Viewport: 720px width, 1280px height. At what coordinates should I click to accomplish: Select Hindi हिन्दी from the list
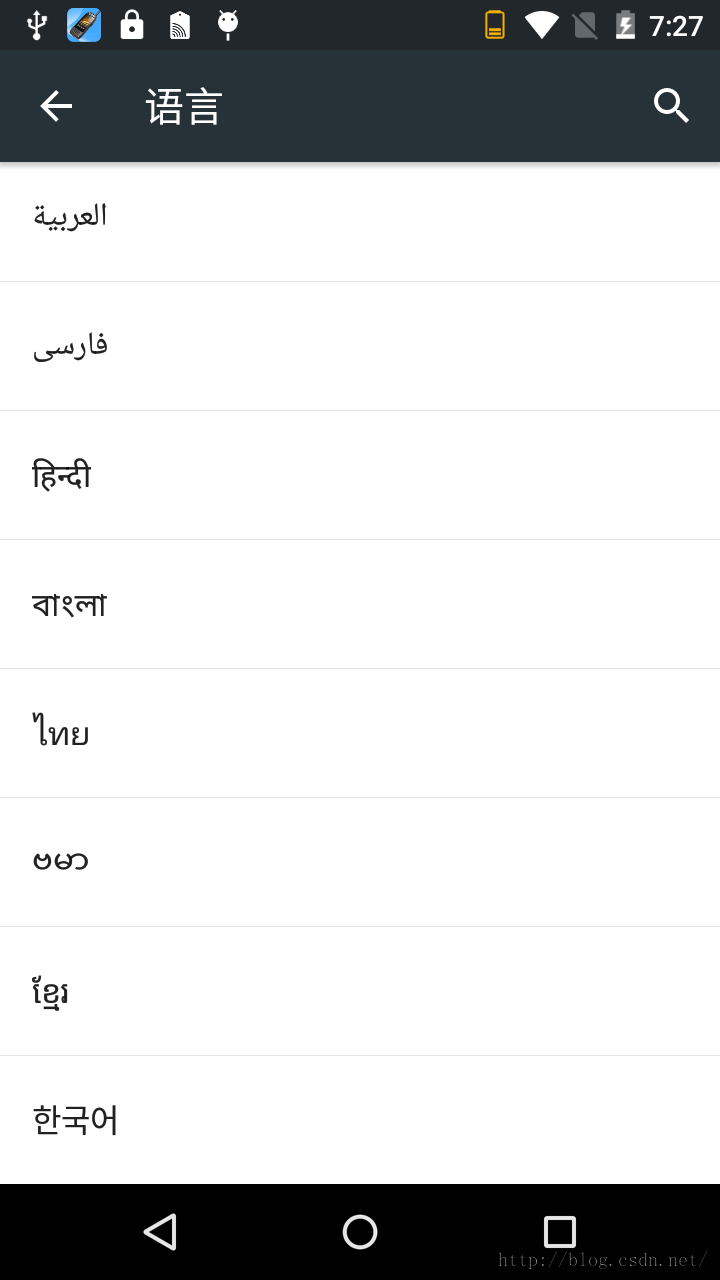pyautogui.click(x=360, y=475)
